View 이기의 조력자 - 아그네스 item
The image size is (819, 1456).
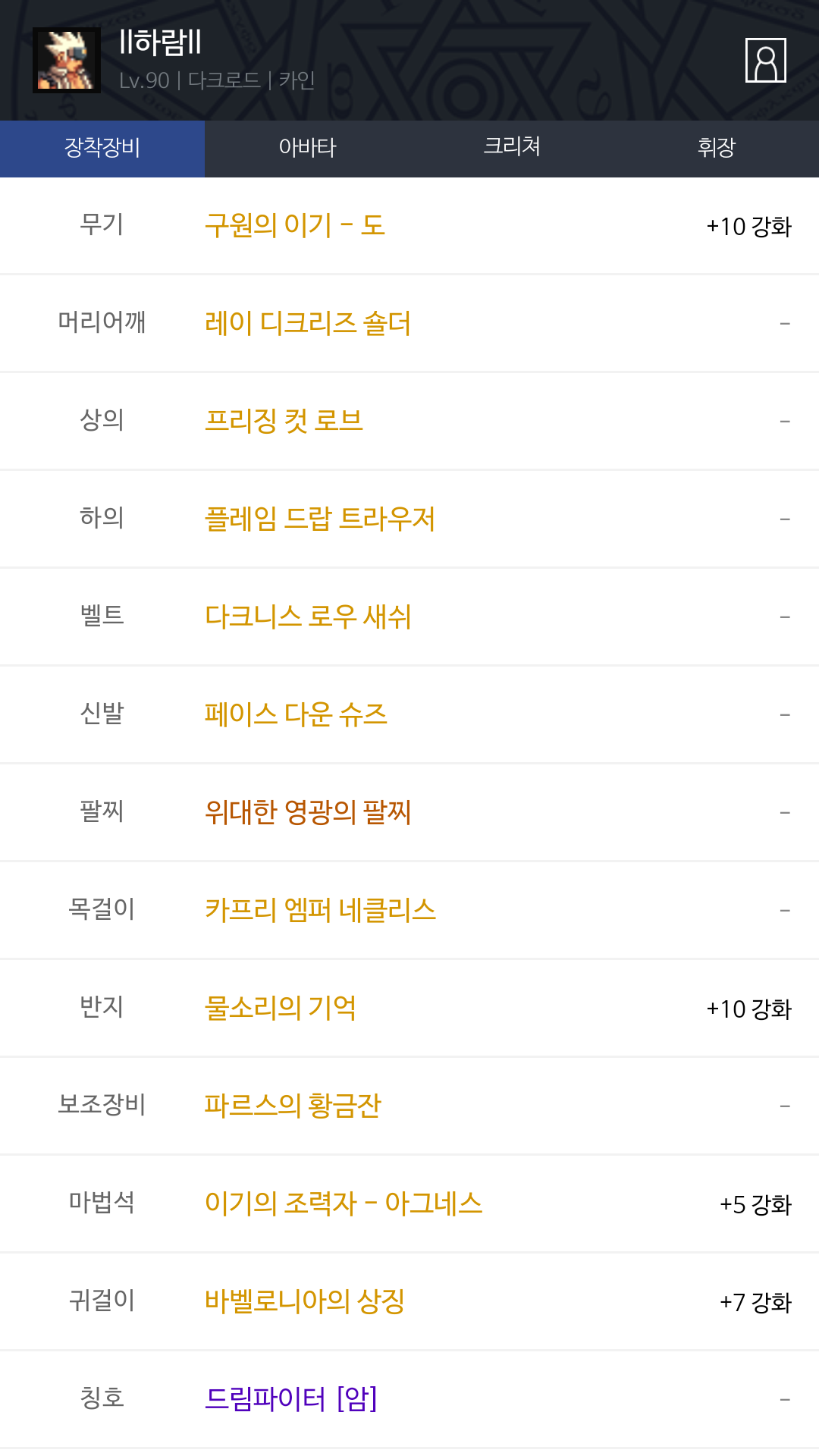click(x=343, y=1203)
